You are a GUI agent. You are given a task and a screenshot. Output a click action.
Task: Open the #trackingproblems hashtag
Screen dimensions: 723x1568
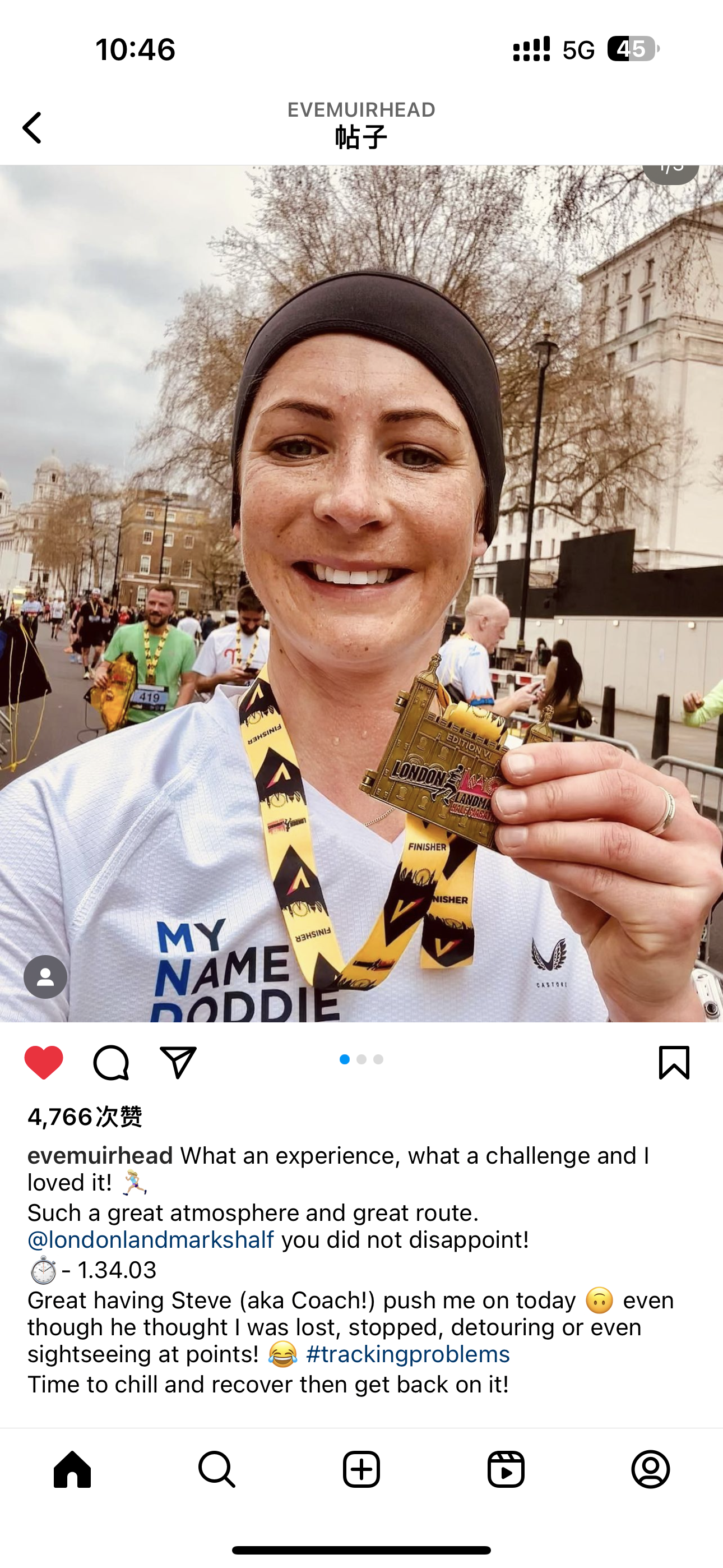pyautogui.click(x=408, y=1354)
